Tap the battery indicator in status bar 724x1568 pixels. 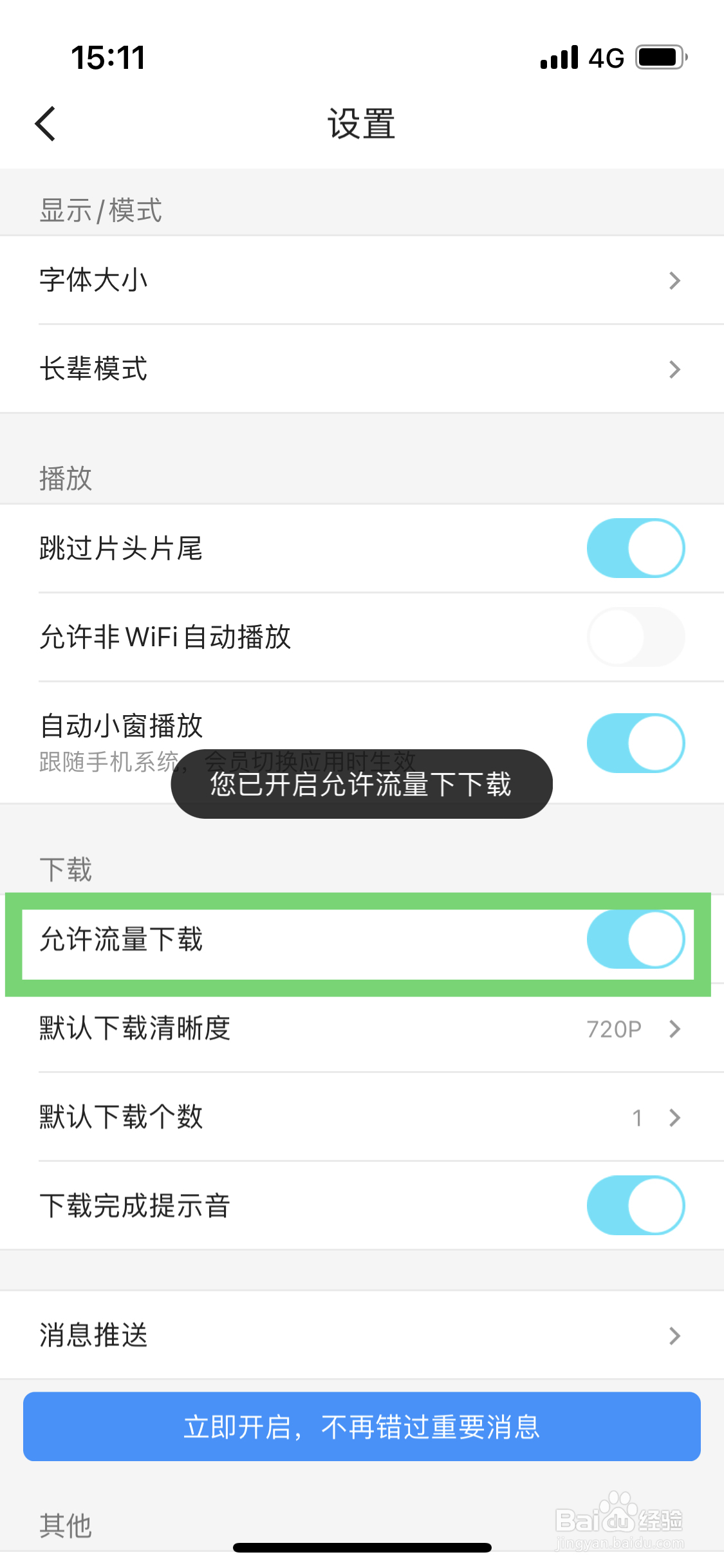pos(660,57)
